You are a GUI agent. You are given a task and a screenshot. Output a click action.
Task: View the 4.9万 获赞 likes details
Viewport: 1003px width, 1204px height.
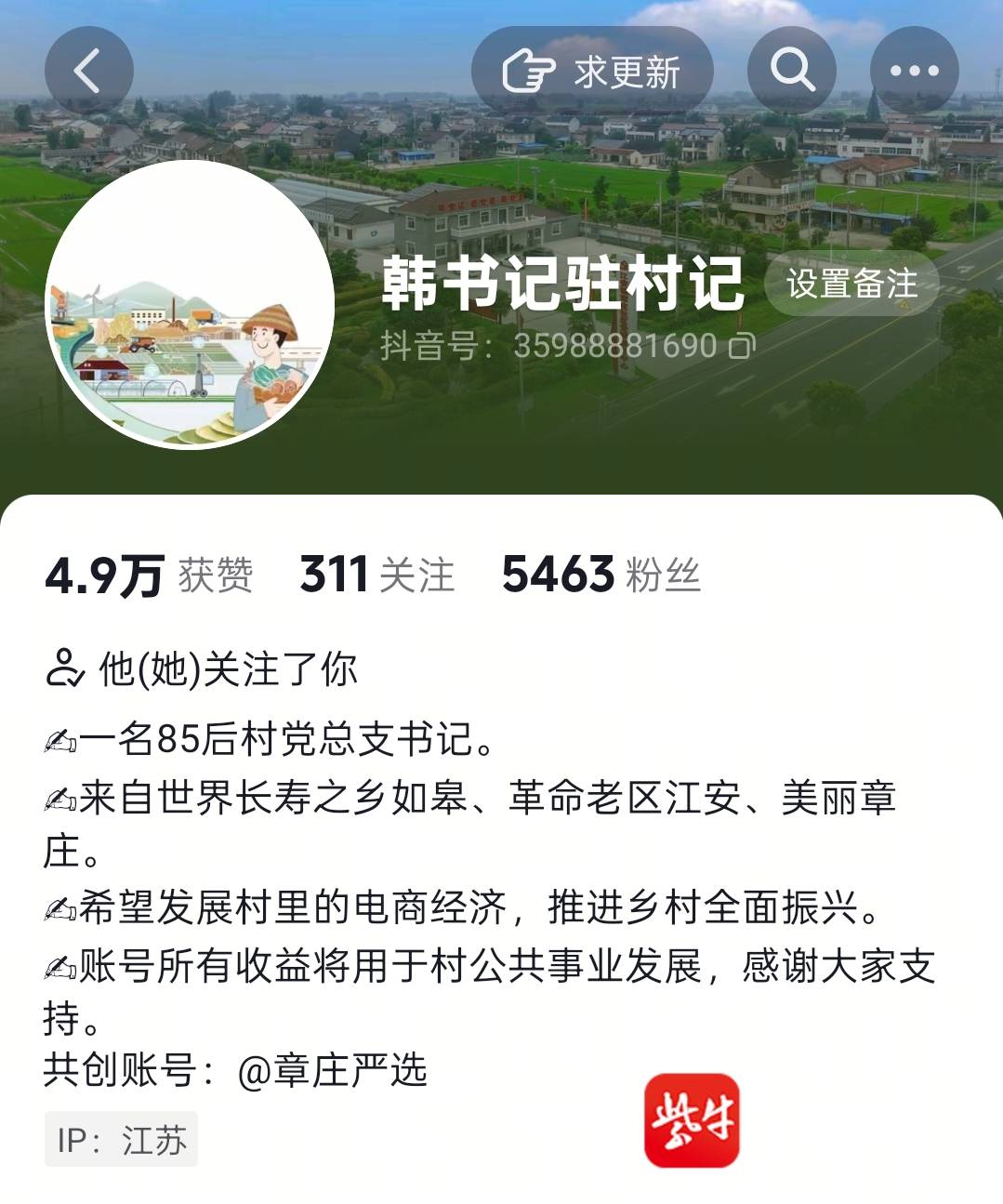(149, 575)
